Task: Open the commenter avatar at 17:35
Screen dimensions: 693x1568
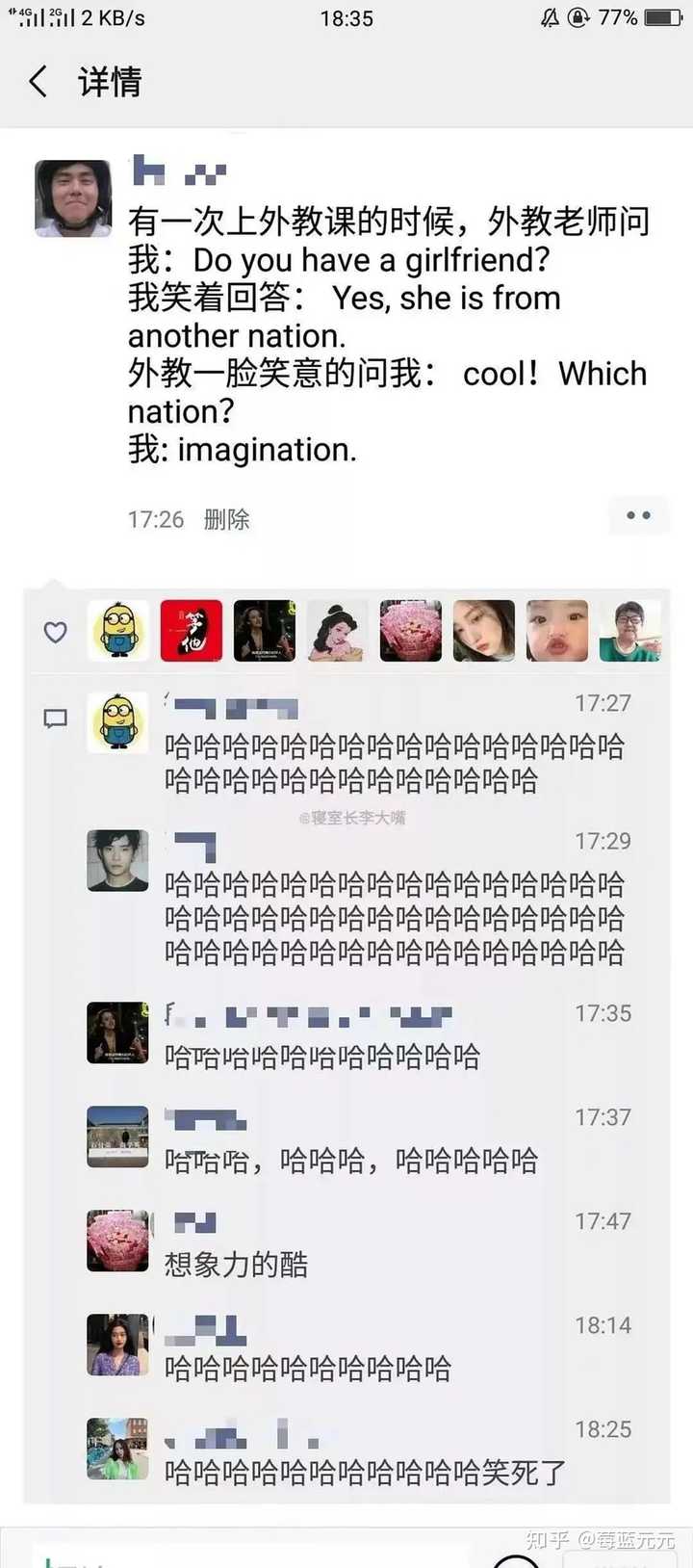Action: pos(117,1032)
